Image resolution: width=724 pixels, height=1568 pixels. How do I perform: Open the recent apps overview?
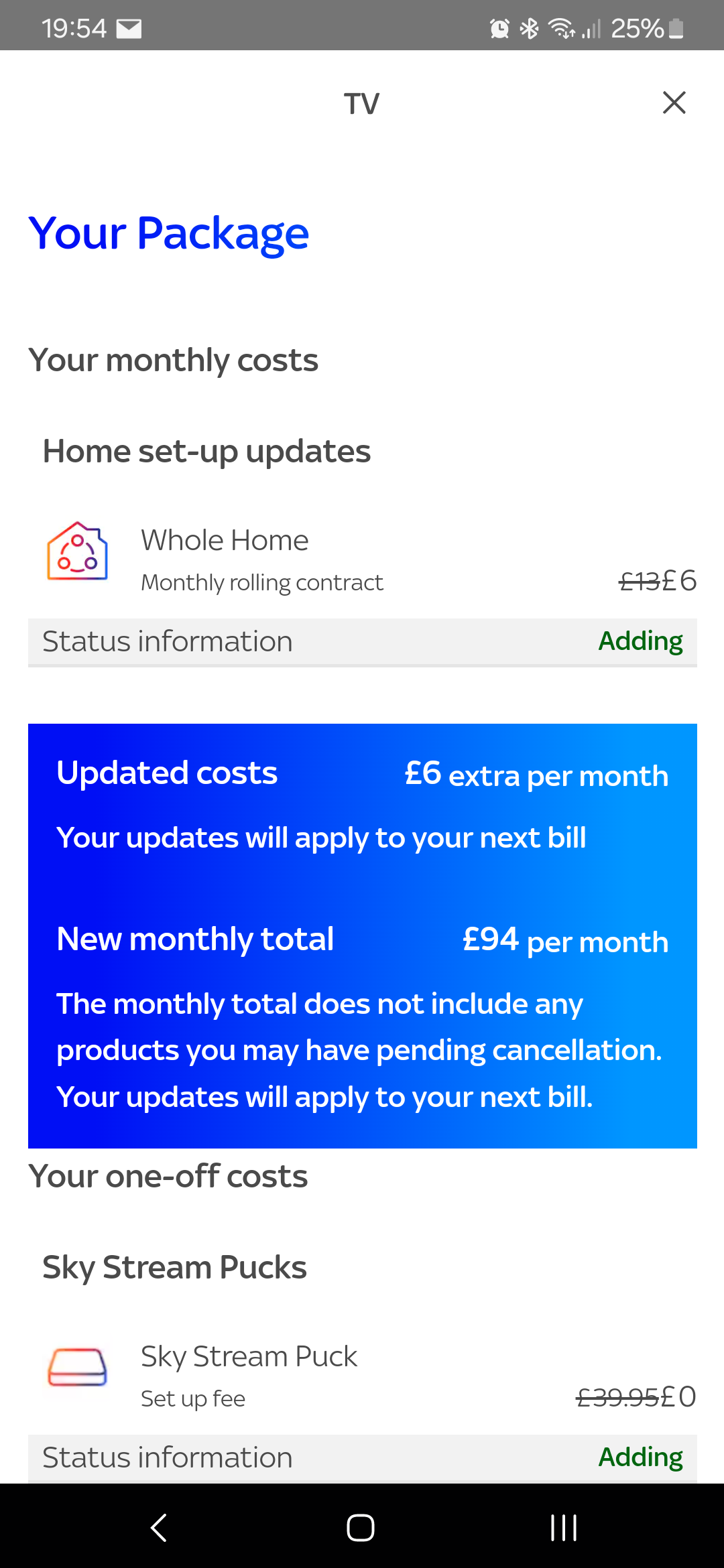(x=563, y=1527)
